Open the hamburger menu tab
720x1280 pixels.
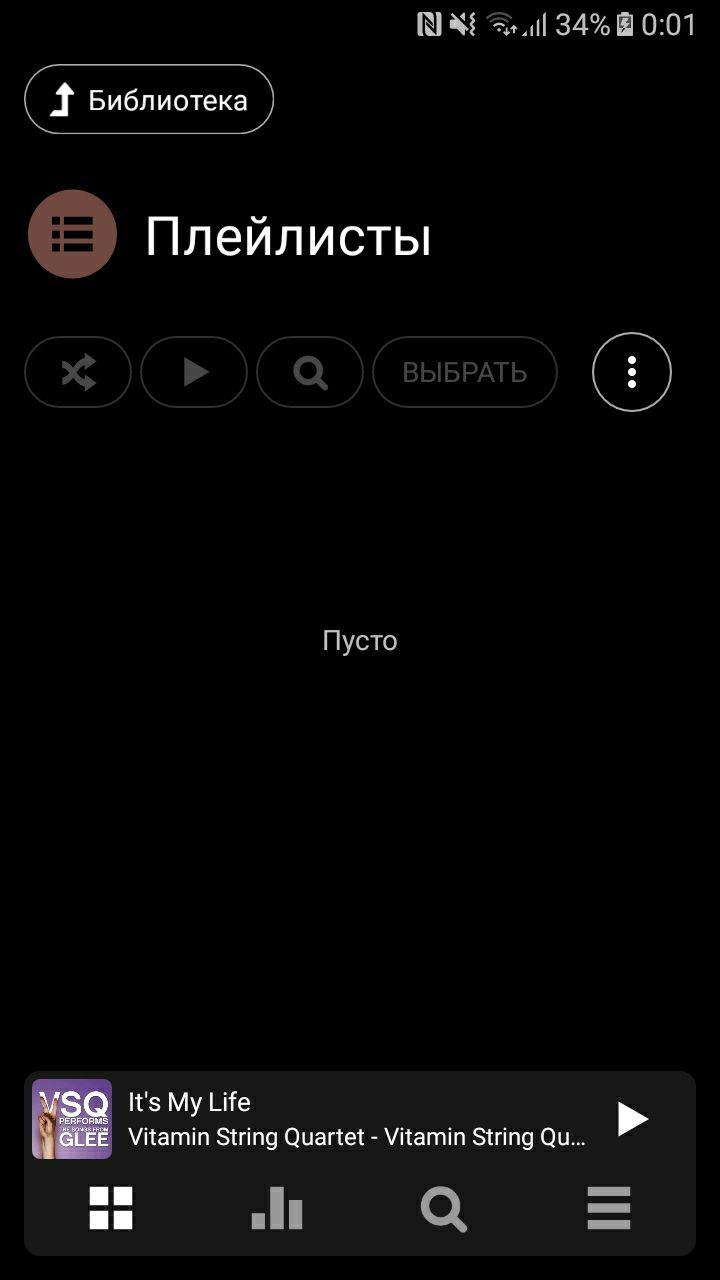click(609, 1208)
